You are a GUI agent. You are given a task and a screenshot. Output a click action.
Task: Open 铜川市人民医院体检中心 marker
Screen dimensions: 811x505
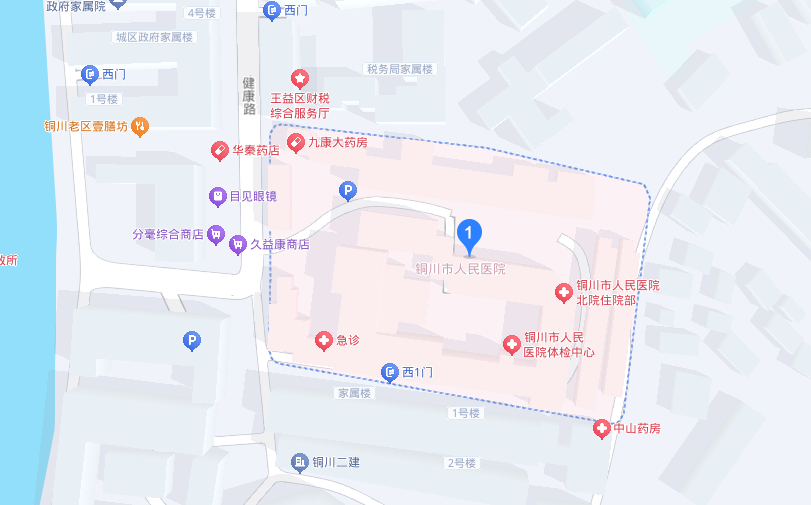pos(511,345)
